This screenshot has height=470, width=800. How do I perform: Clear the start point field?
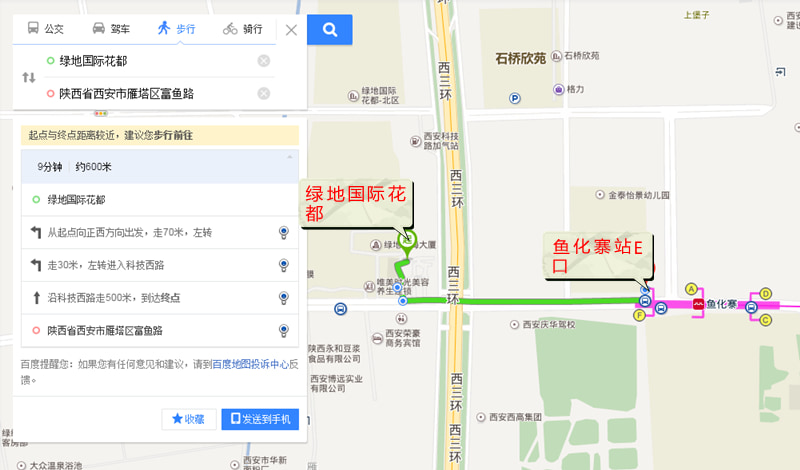coord(264,61)
